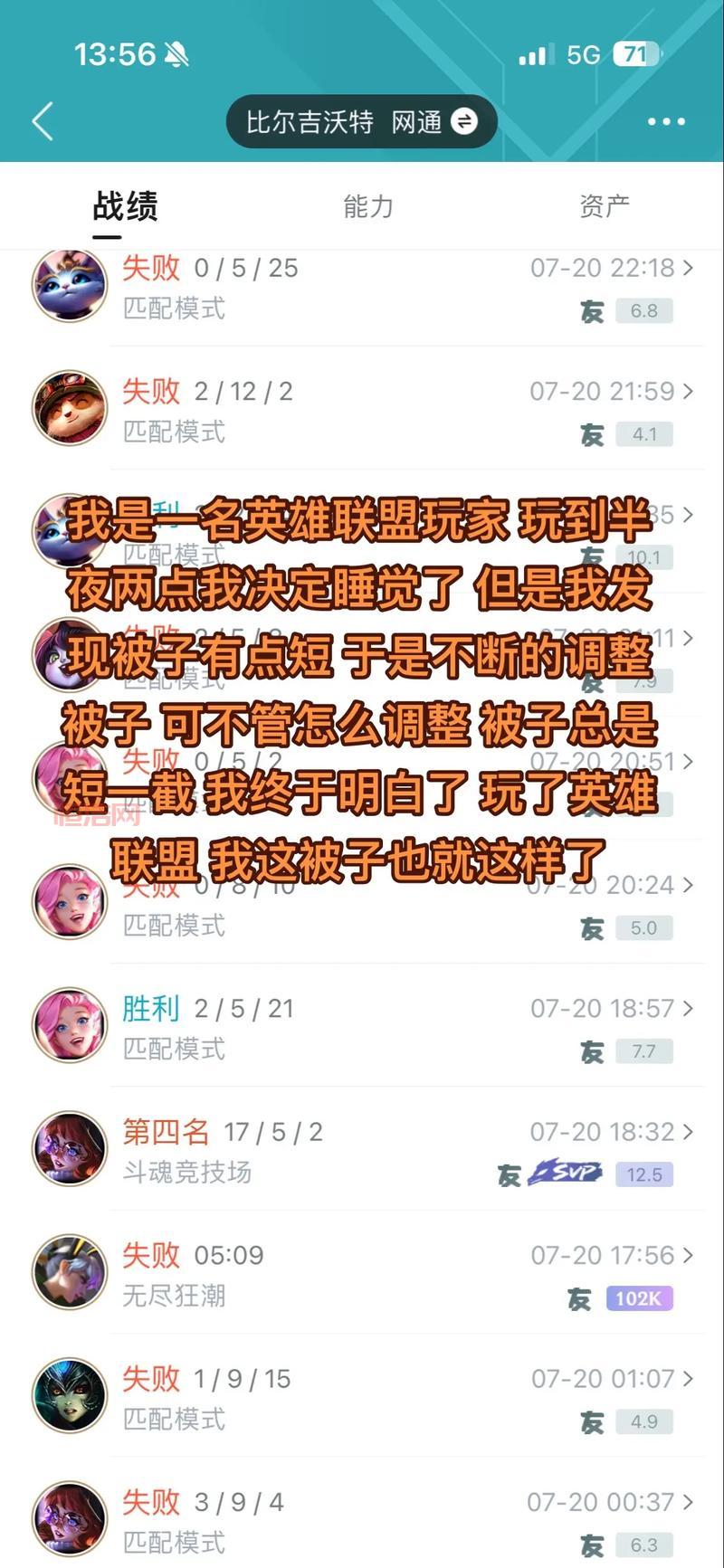The width and height of the screenshot is (724, 1568).
Task: Switch to the 资产 tab
Action: [604, 206]
